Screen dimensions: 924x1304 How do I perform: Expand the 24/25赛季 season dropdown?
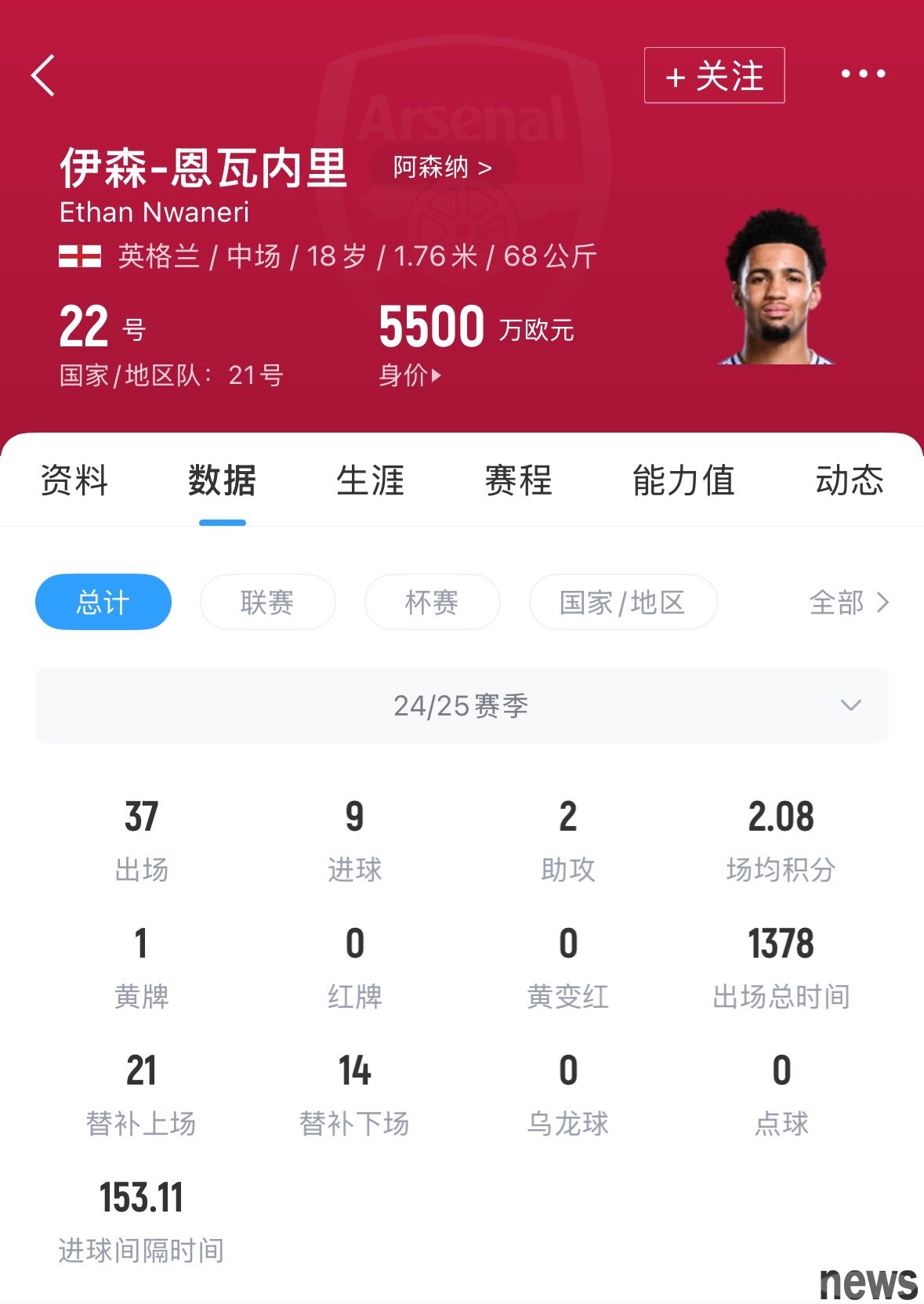point(462,705)
